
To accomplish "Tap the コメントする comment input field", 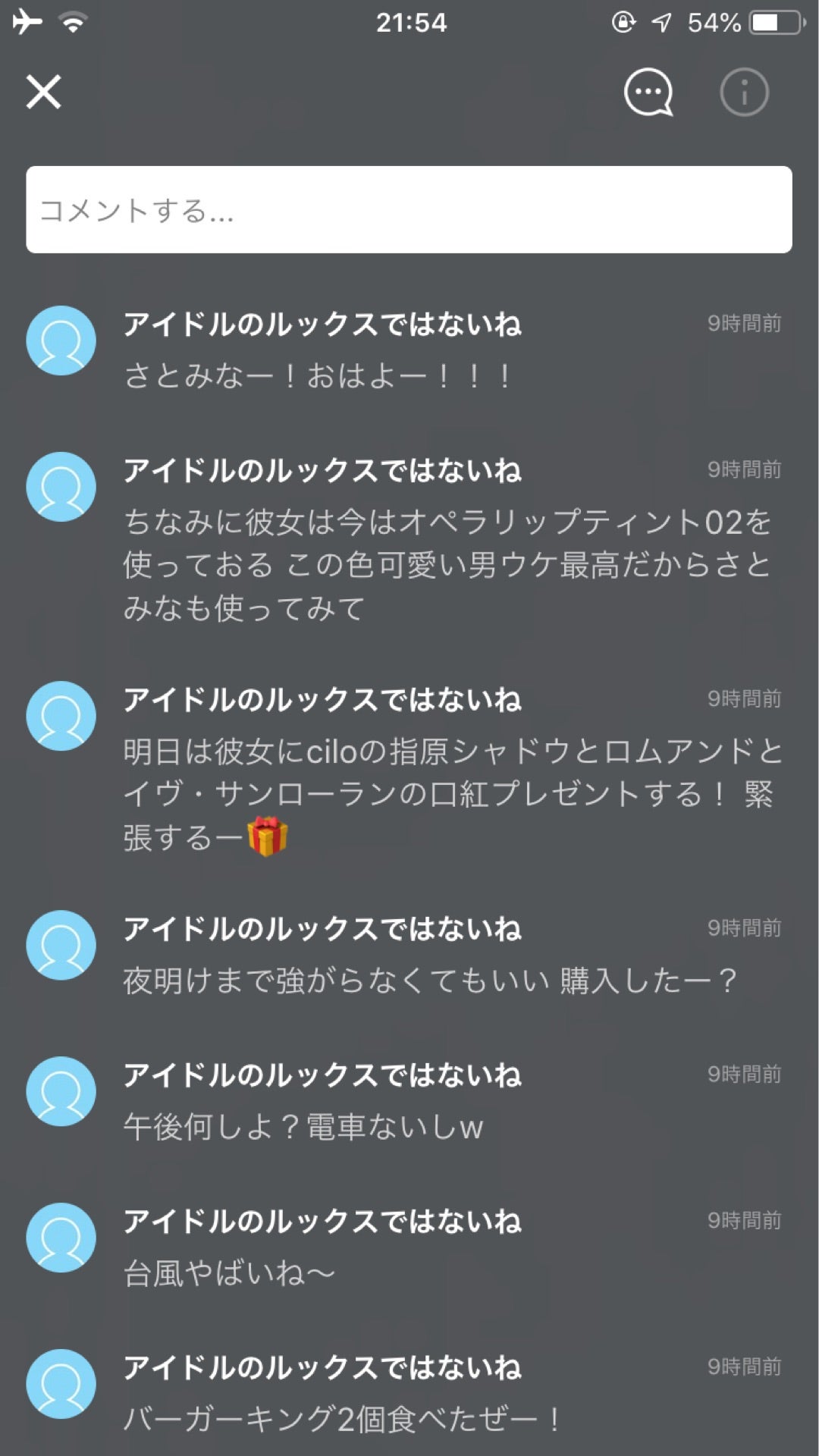I will pos(409,211).
